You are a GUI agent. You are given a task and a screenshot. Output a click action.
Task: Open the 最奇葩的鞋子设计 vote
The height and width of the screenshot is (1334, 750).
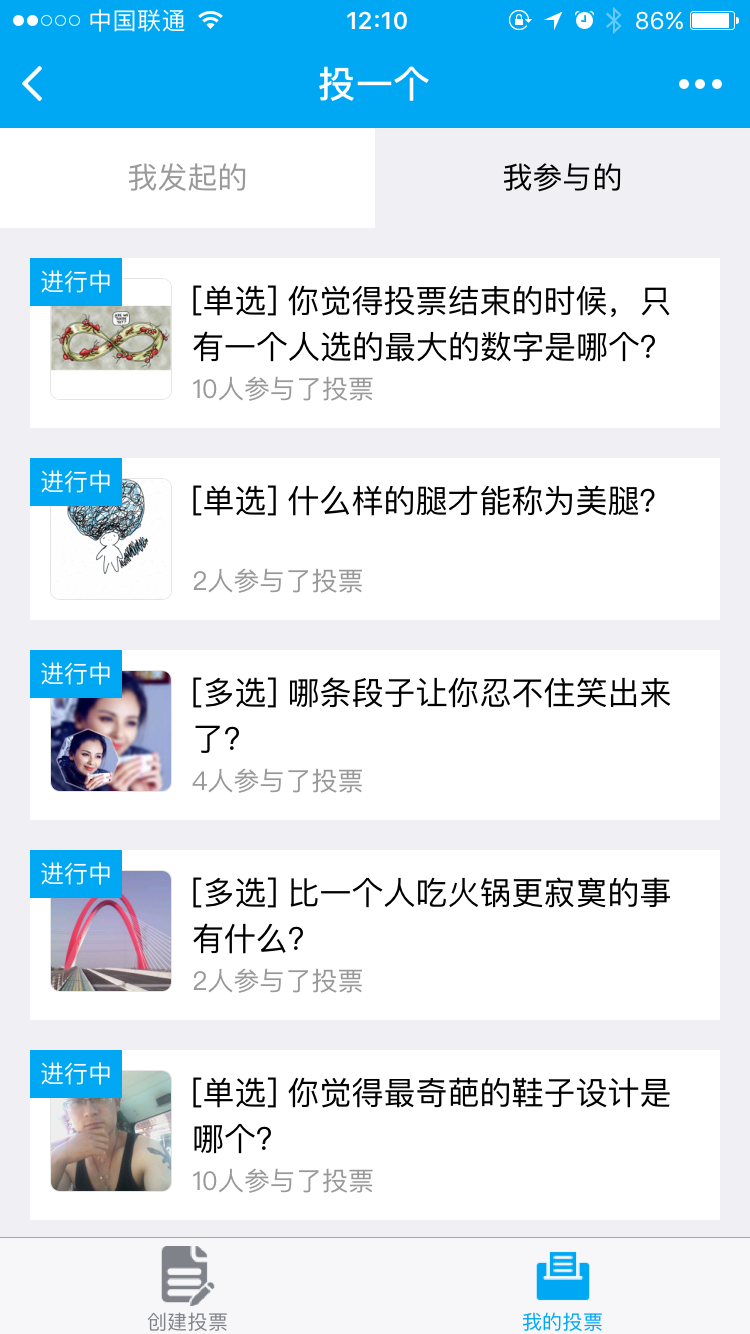coord(375,1135)
